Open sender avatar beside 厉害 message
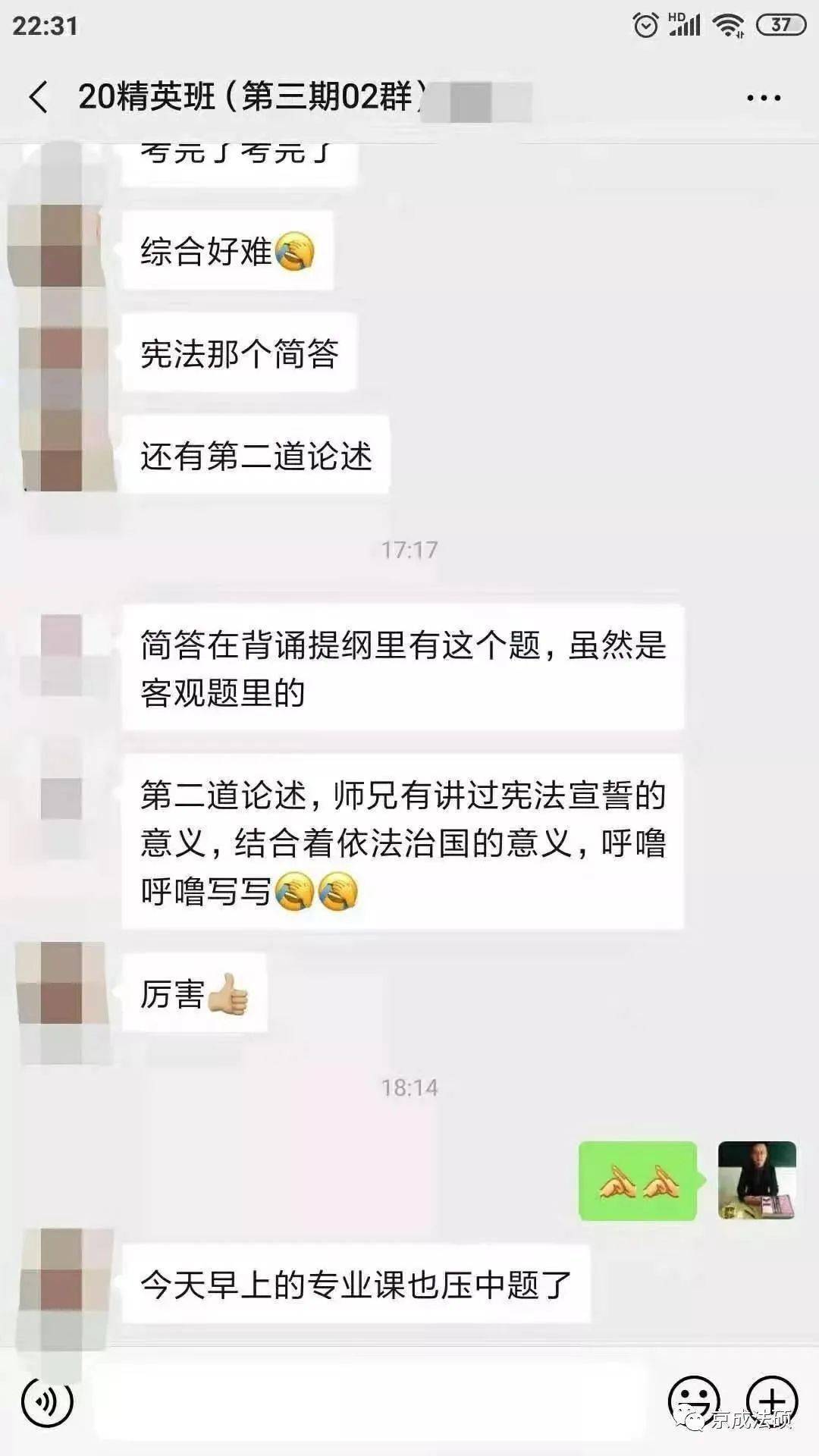This screenshot has width=819, height=1456. click(61, 993)
